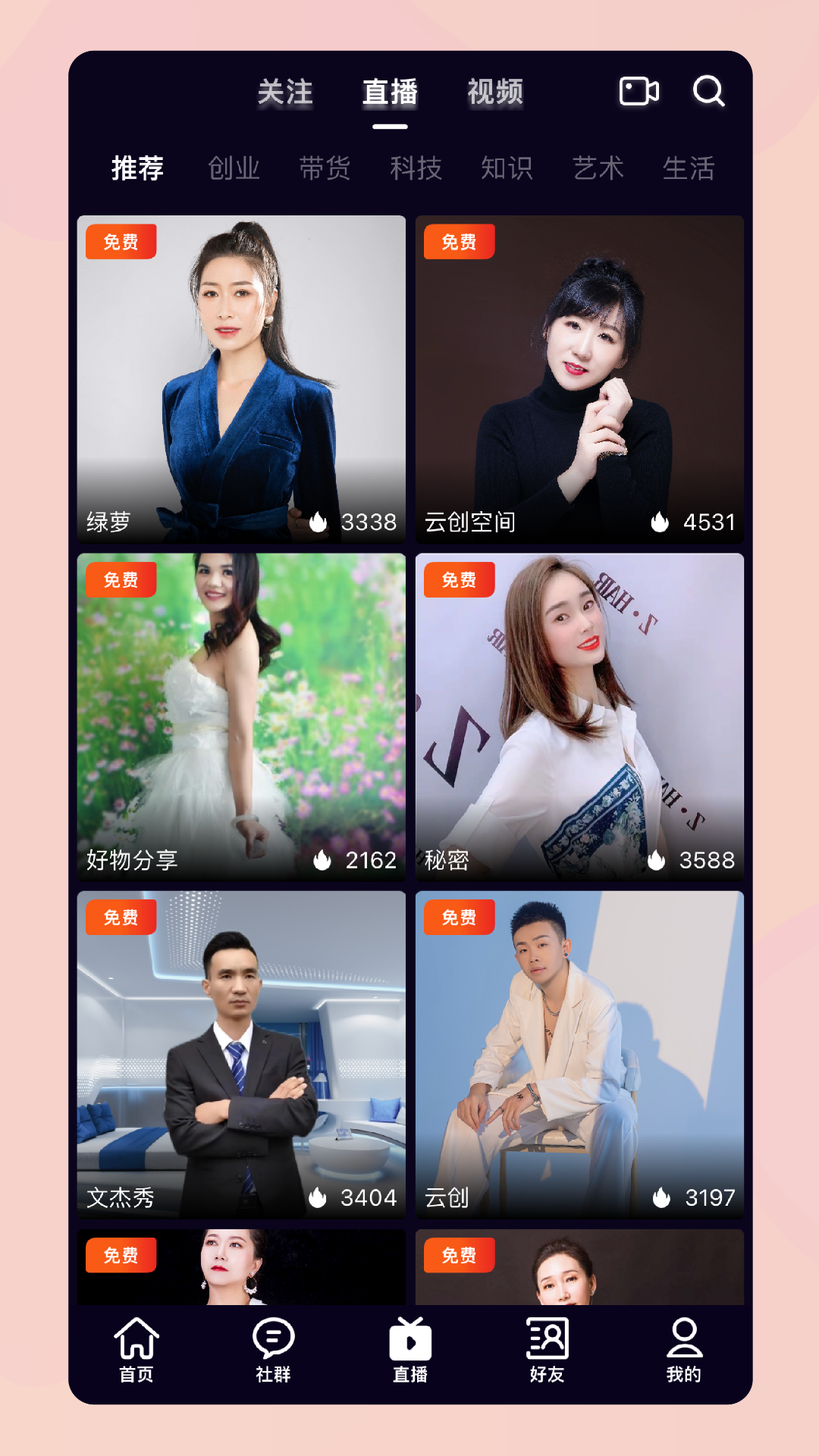Click the search magnifier icon
Image resolution: width=819 pixels, height=1456 pixels.
tap(708, 93)
